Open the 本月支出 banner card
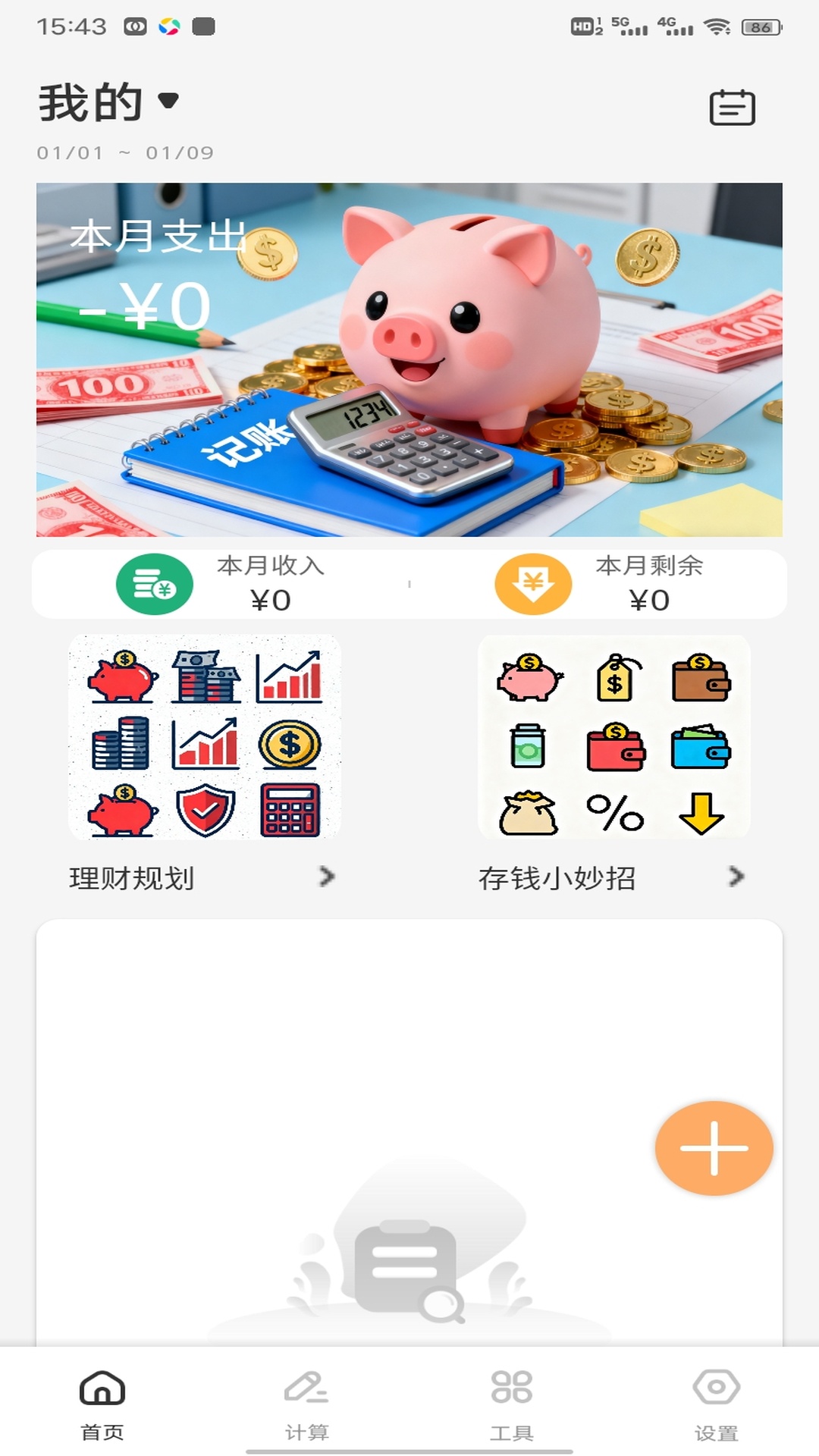The image size is (819, 1456). (409, 359)
